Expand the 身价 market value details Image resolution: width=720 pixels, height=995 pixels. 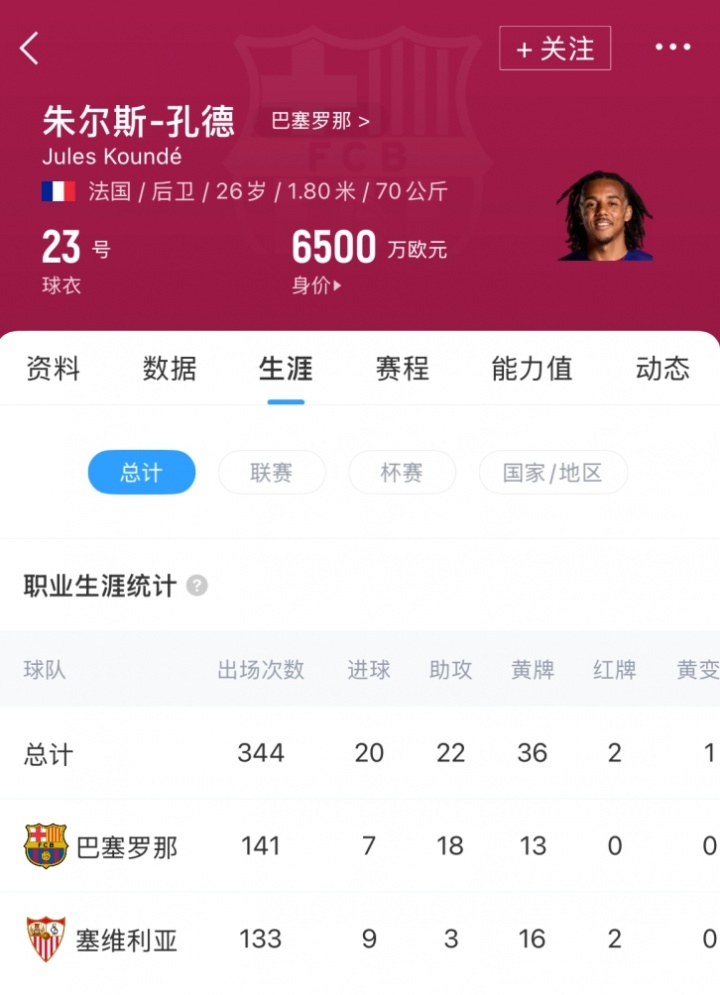(x=316, y=285)
